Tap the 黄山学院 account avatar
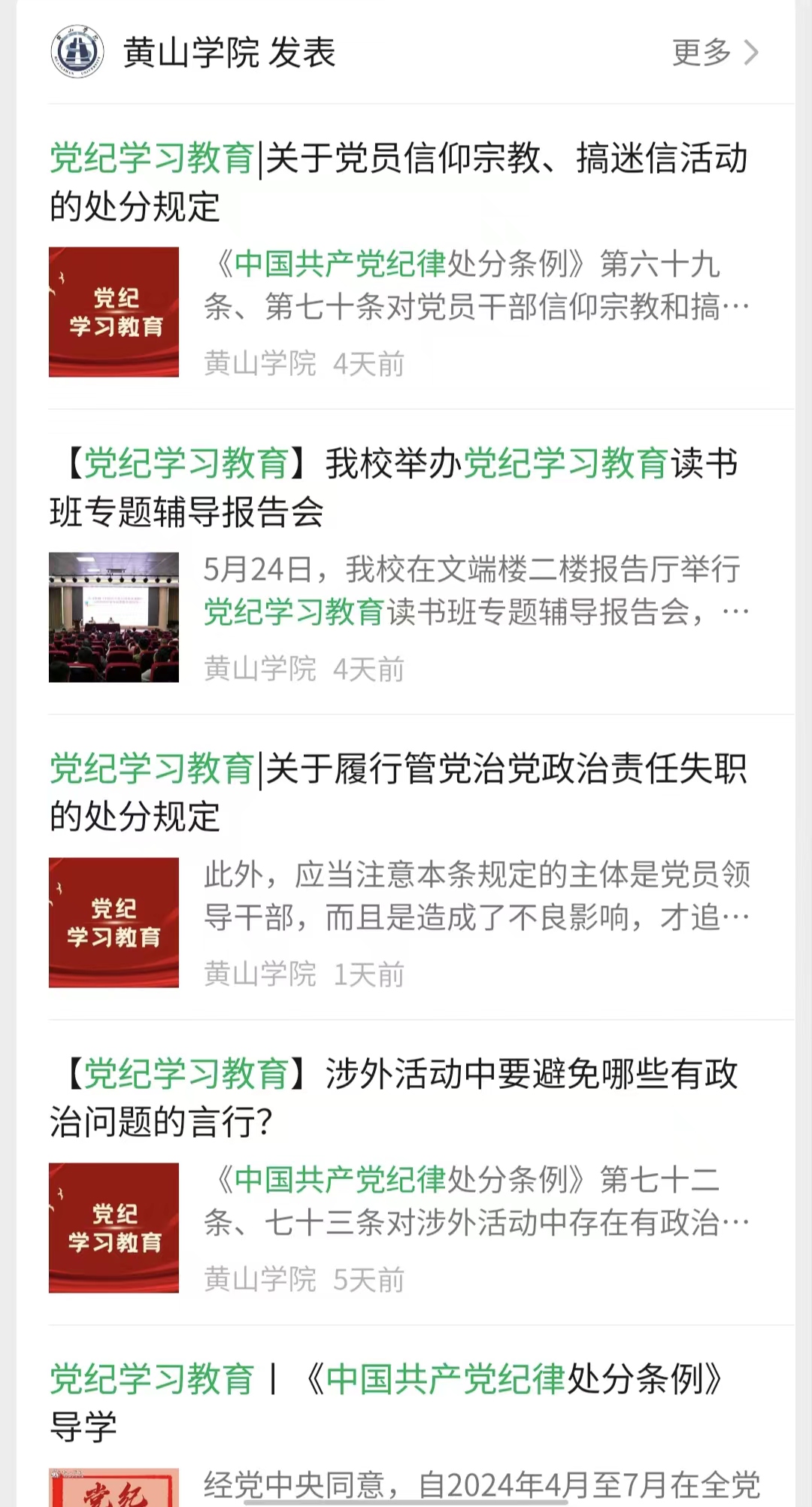This screenshot has height=1507, width=812. click(x=77, y=52)
